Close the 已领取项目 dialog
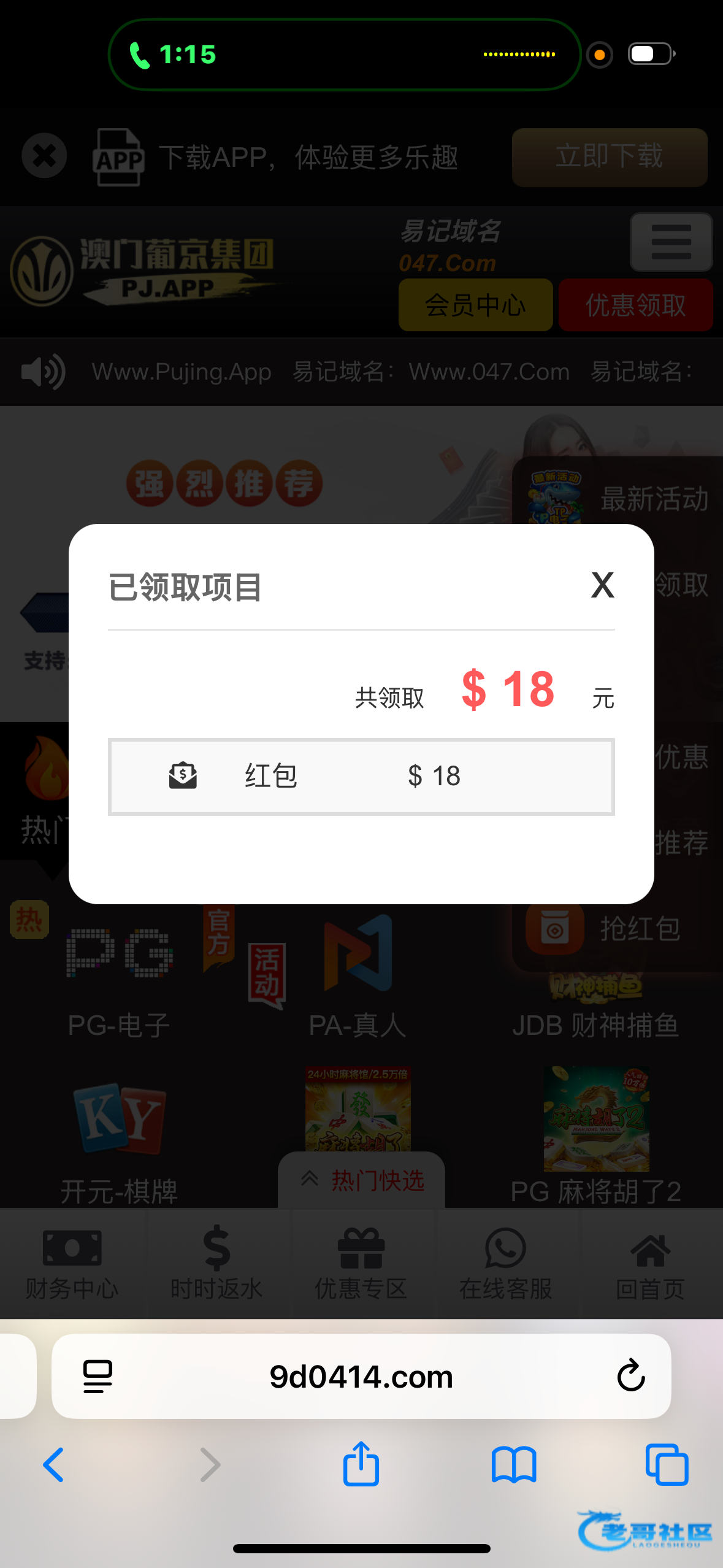 click(602, 585)
